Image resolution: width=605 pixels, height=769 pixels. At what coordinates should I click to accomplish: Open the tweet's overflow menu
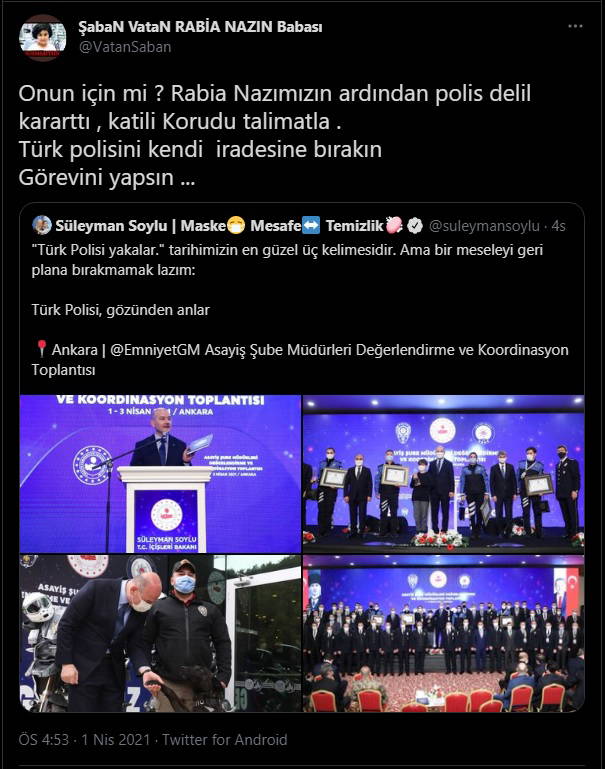pyautogui.click(x=574, y=26)
